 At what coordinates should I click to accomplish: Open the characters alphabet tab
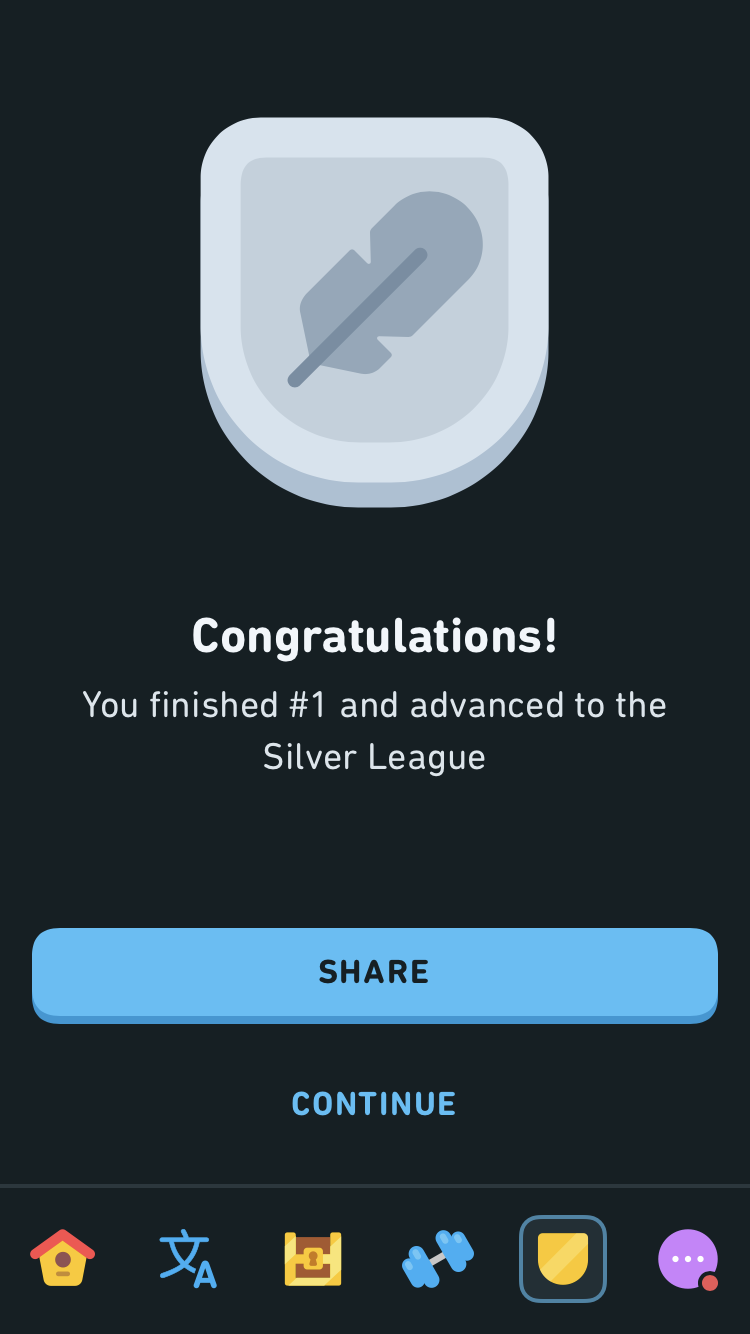pyautogui.click(x=187, y=1258)
